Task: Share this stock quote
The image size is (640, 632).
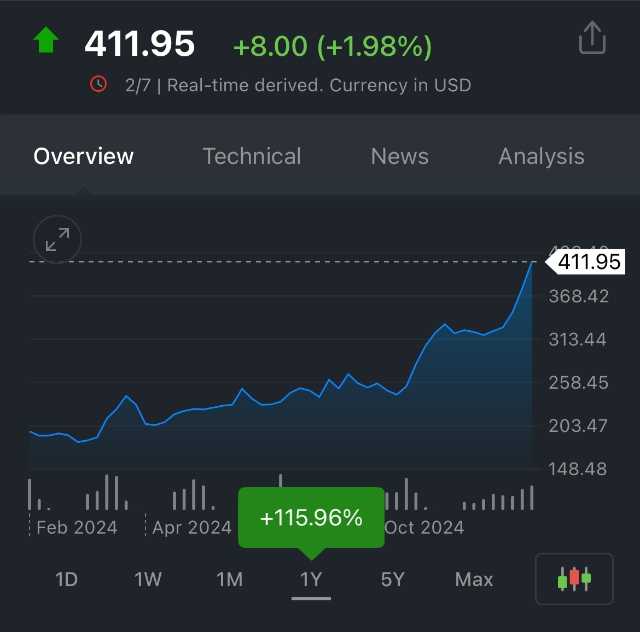Action: pos(592,39)
